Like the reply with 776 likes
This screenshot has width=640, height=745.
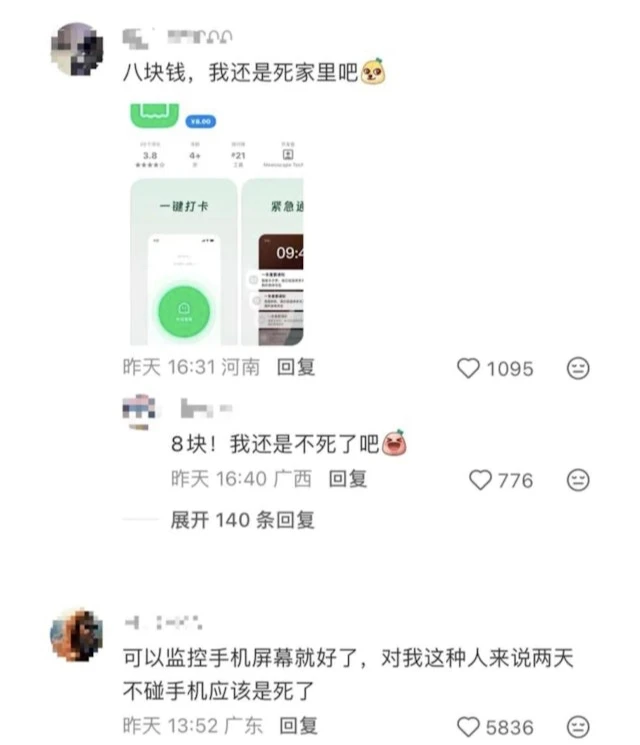481,480
